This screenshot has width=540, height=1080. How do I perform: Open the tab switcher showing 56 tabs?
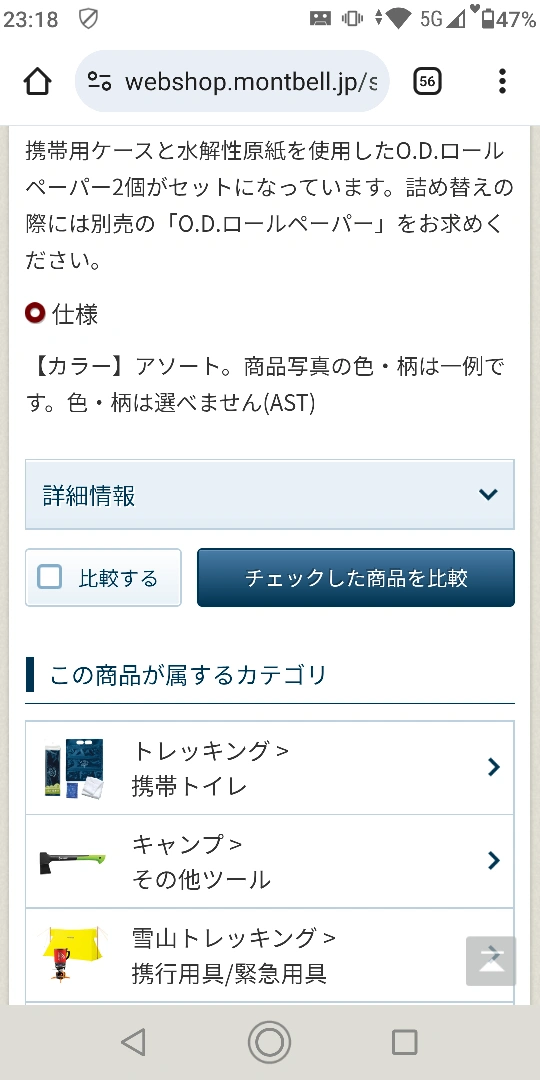point(427,82)
